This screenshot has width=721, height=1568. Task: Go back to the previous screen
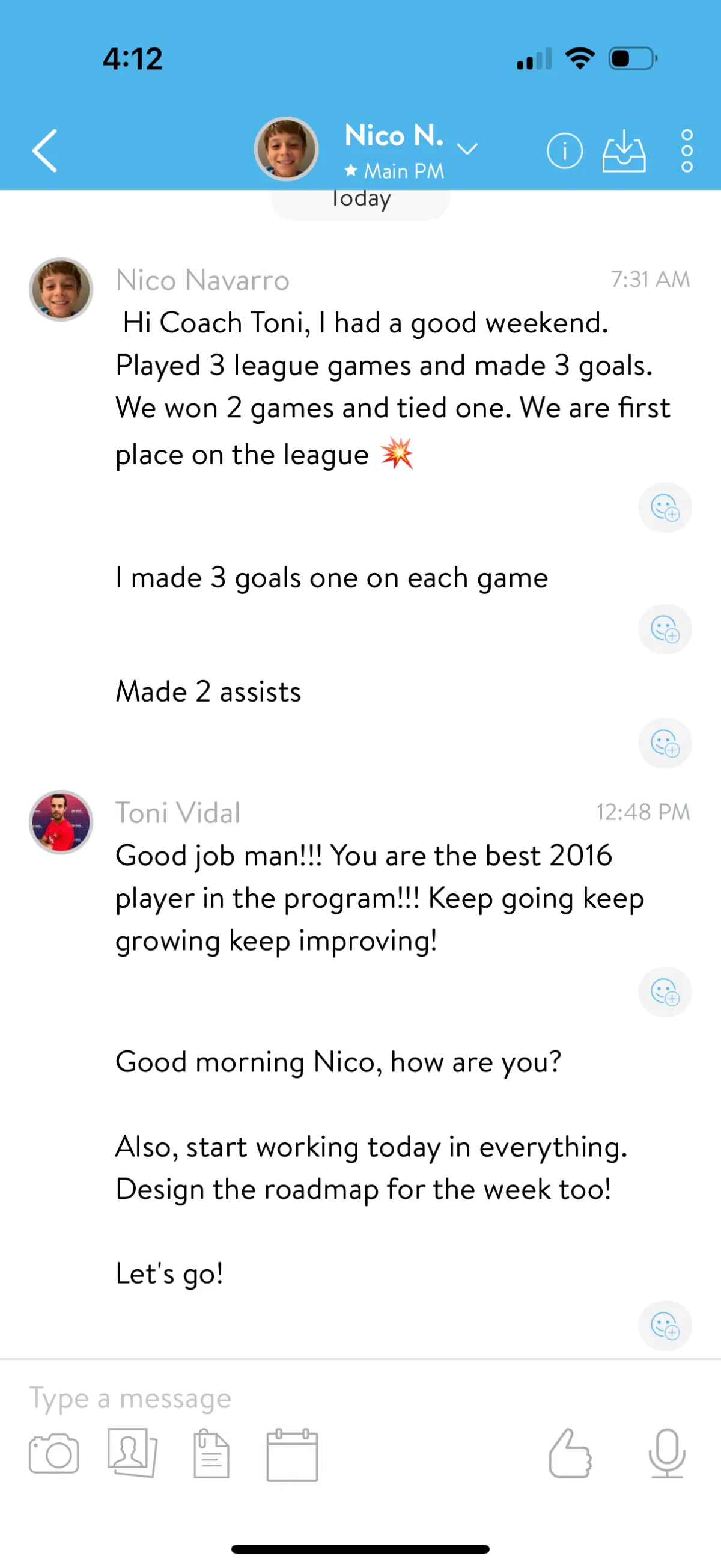[45, 150]
